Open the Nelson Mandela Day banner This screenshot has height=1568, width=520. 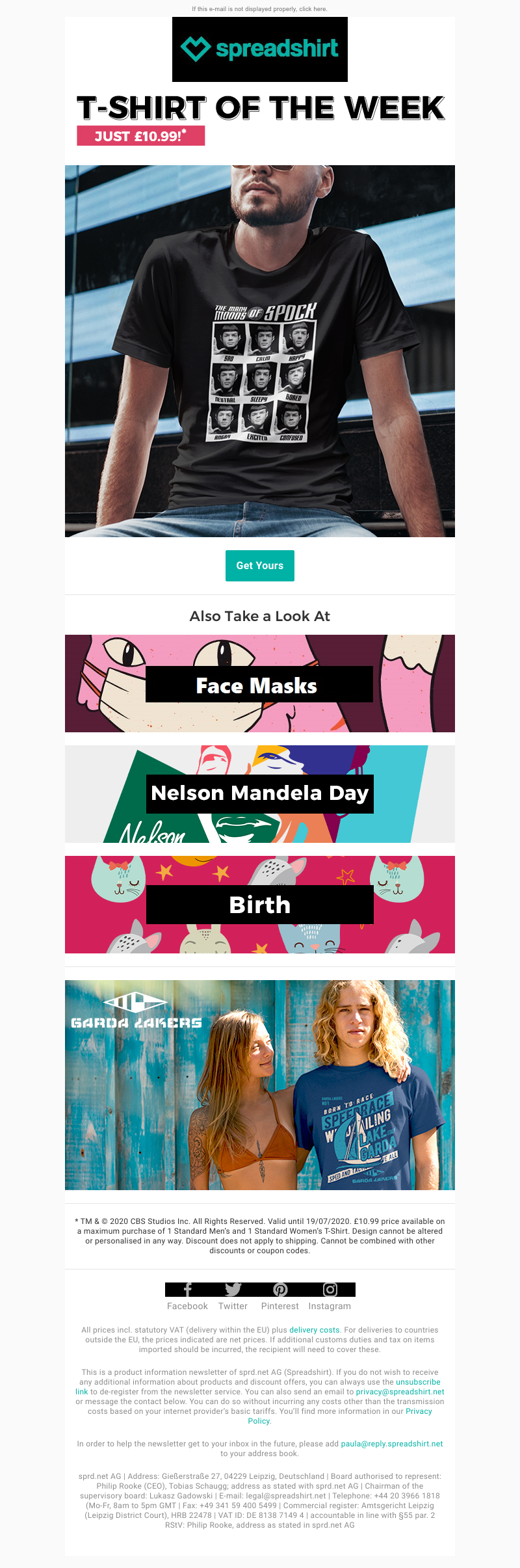[259, 794]
